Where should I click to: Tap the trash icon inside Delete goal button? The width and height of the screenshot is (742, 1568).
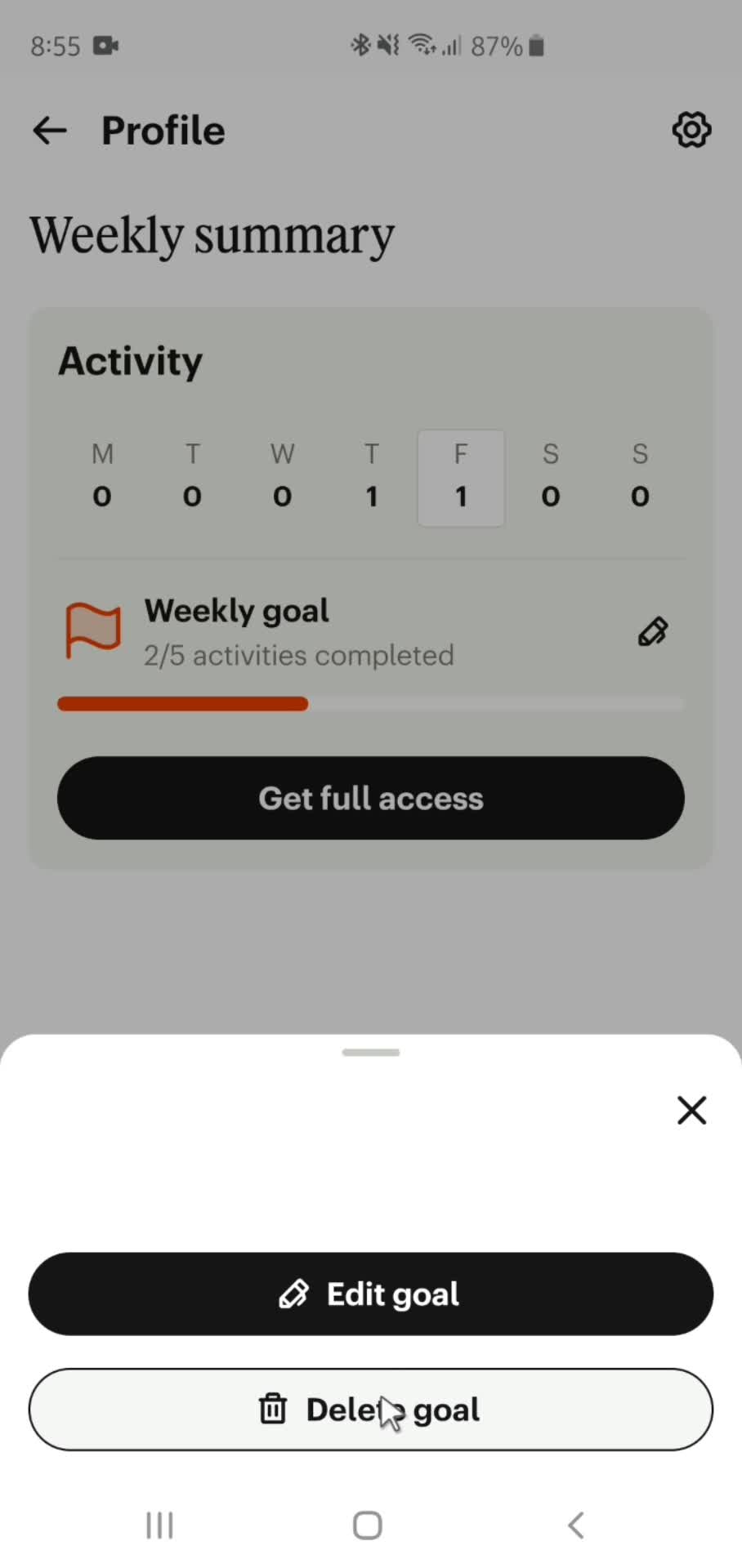coord(272,1409)
